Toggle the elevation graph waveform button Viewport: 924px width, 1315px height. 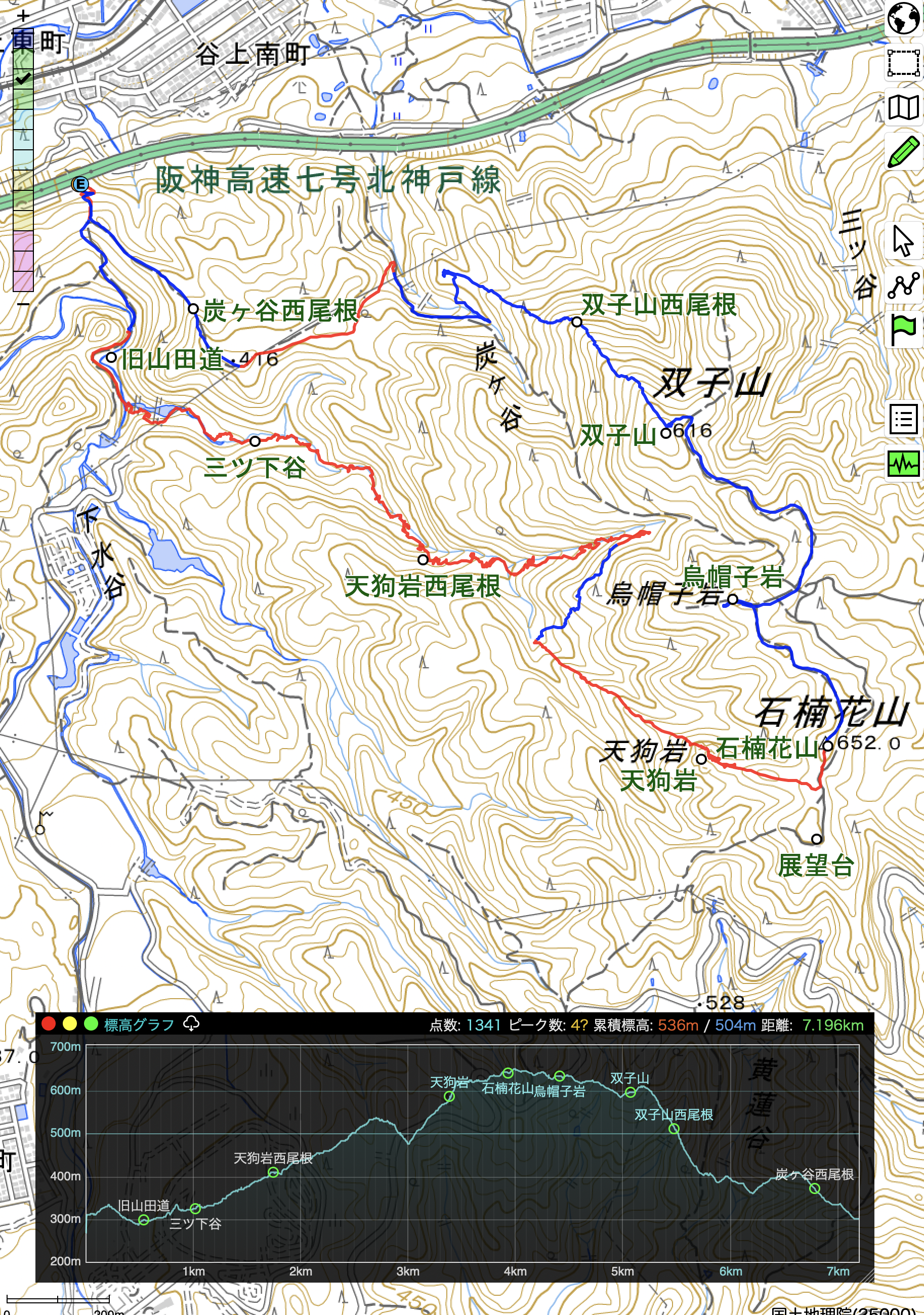(903, 463)
